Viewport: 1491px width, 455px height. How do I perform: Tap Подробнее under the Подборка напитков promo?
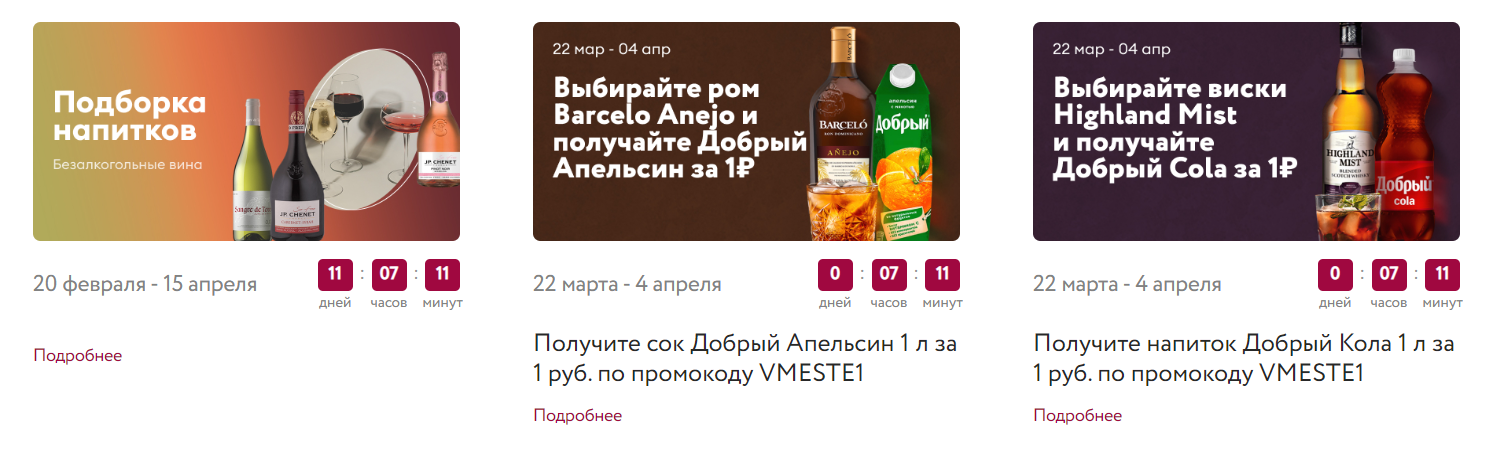78,356
